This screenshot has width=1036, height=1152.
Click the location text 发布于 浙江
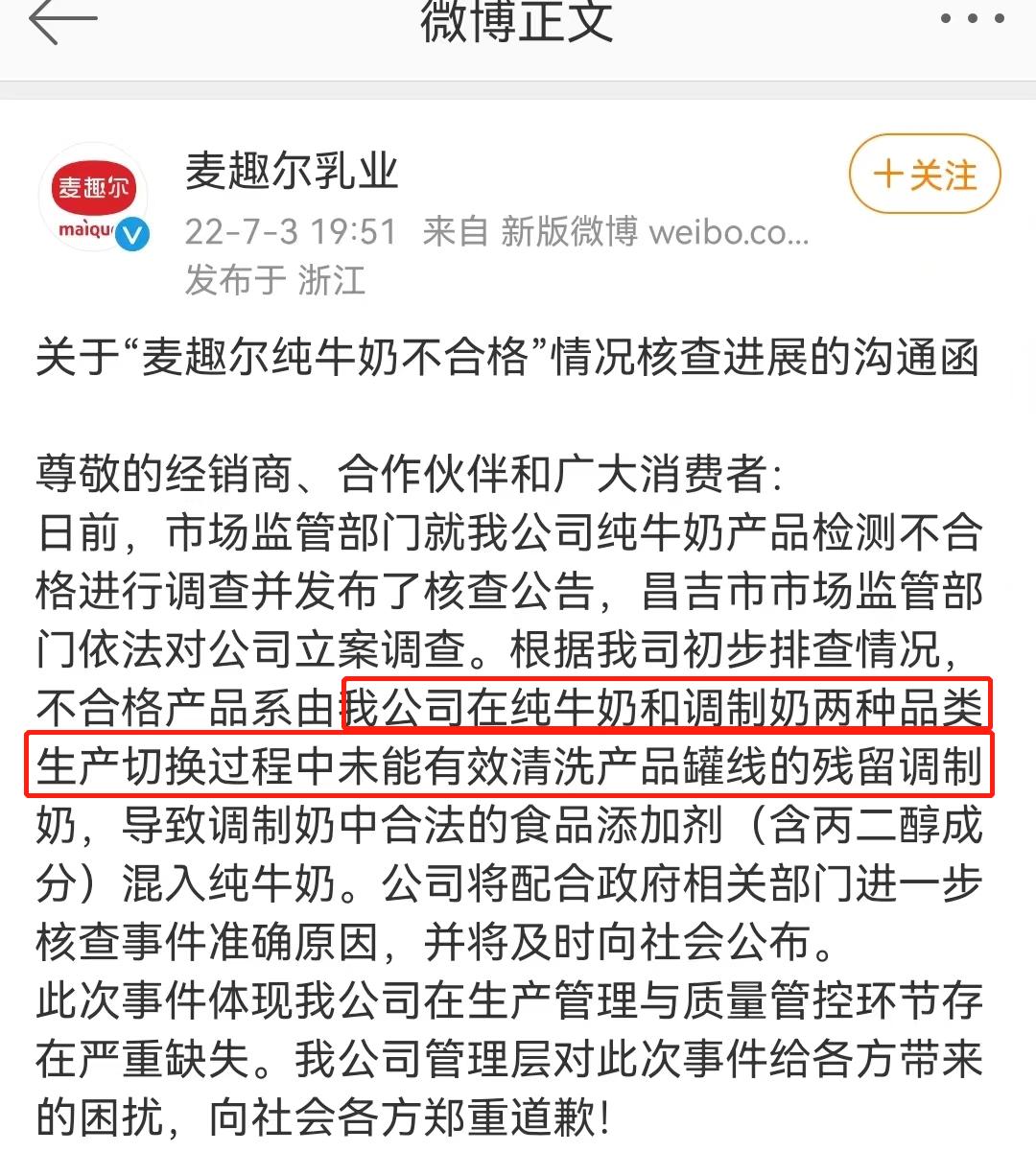pos(275,280)
